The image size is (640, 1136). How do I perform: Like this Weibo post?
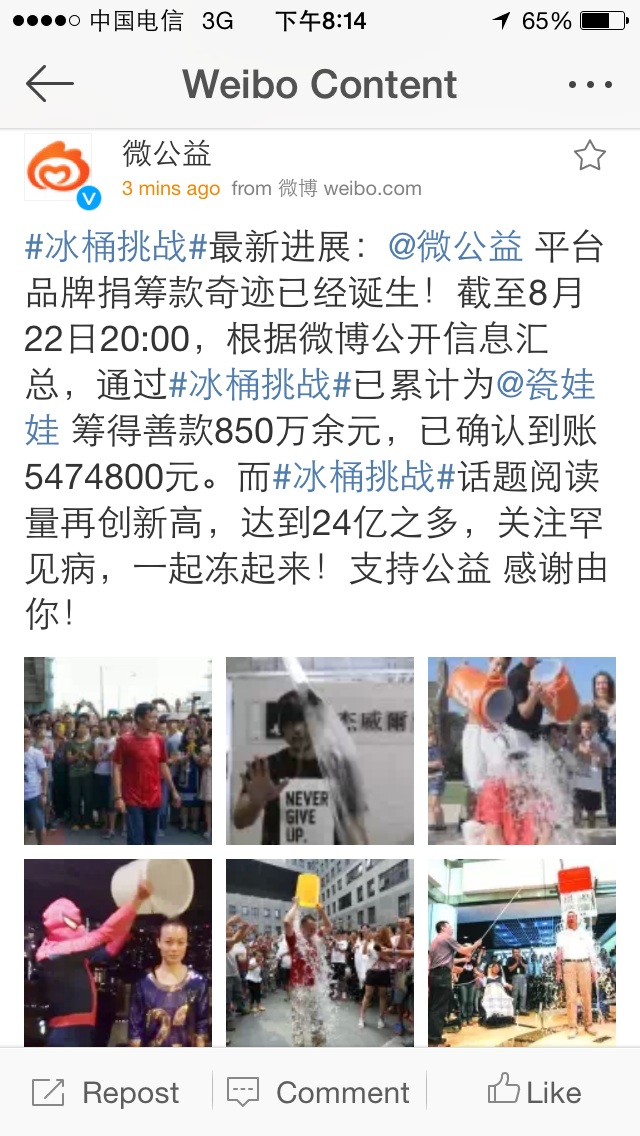(534, 1092)
